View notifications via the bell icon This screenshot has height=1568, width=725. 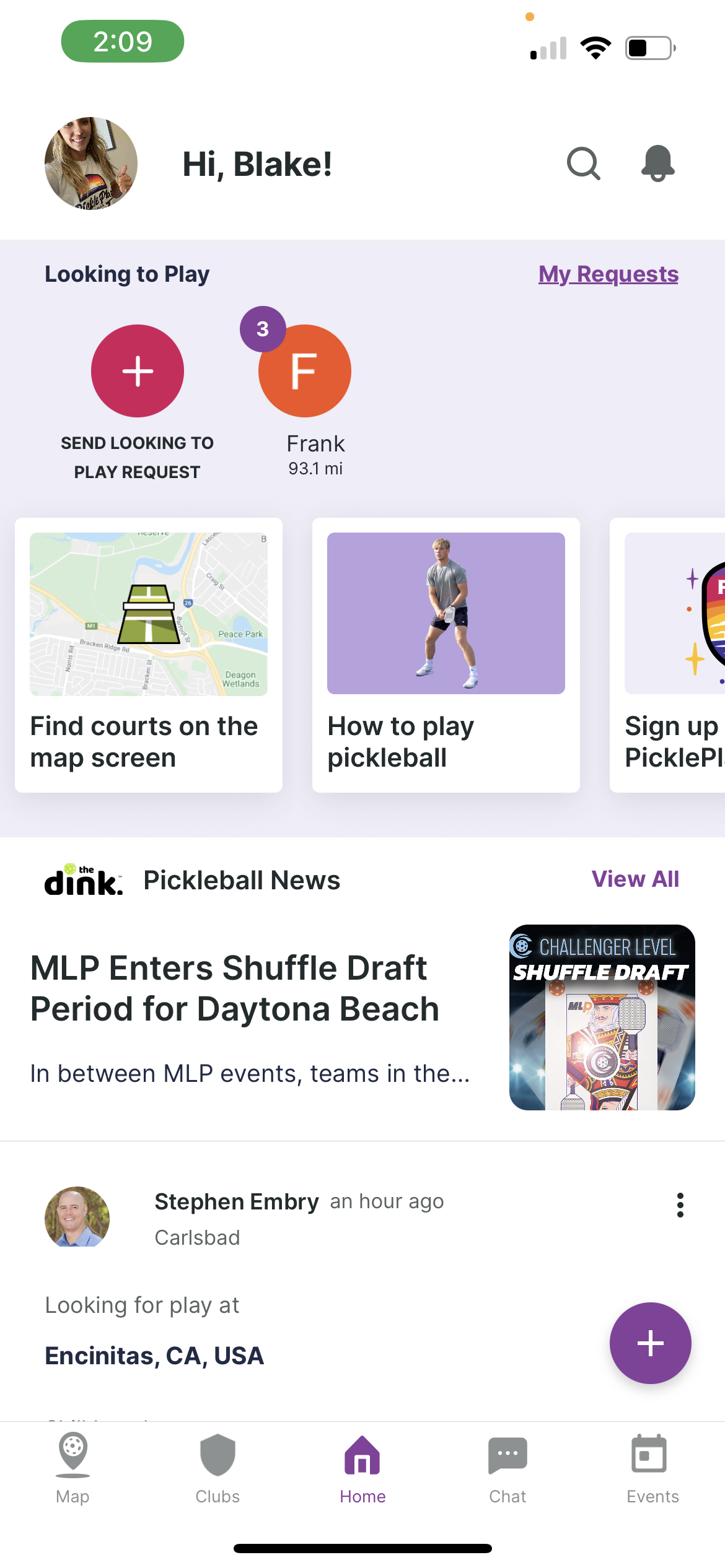[657, 164]
